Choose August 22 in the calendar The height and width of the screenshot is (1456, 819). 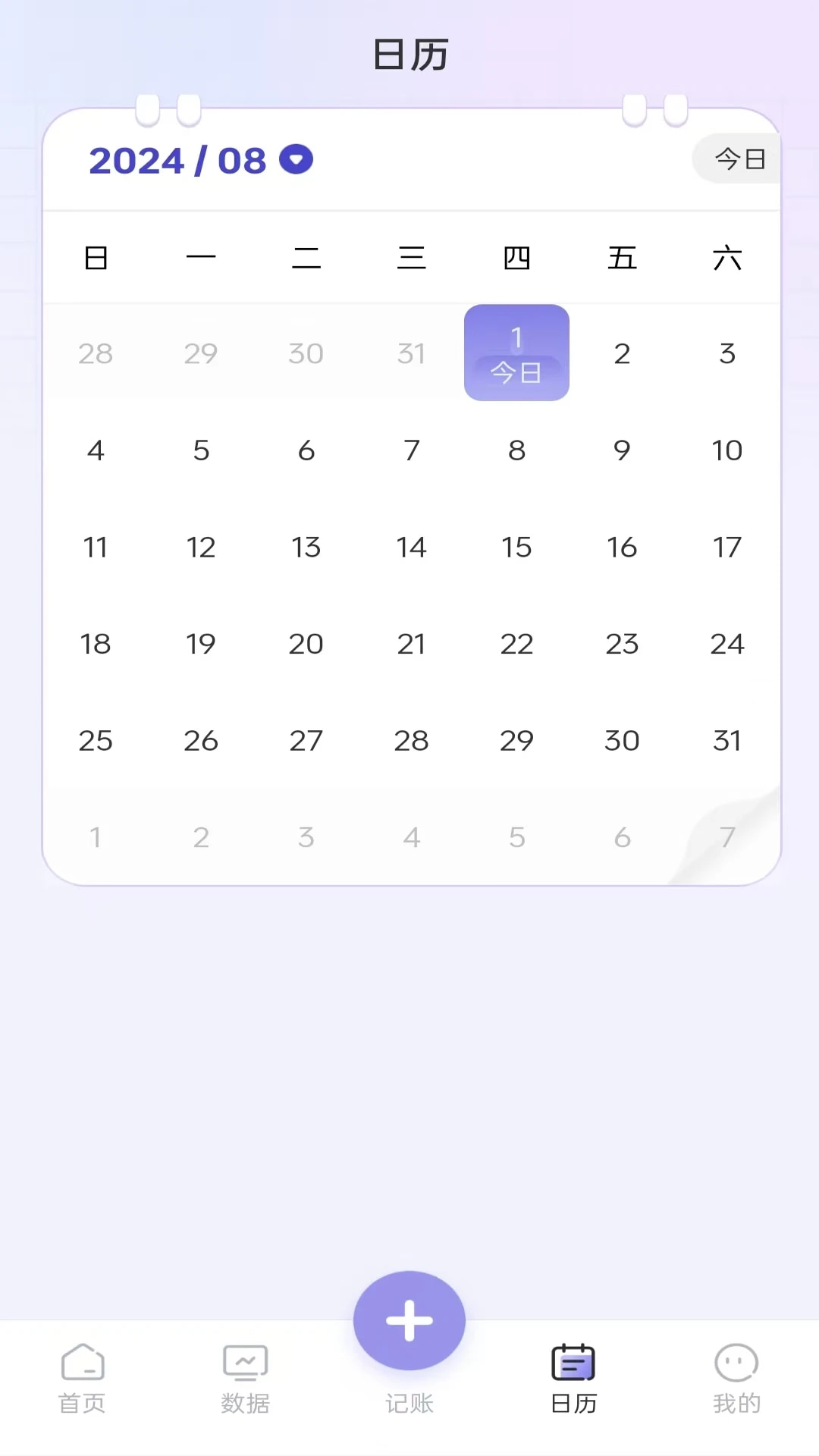tap(516, 644)
